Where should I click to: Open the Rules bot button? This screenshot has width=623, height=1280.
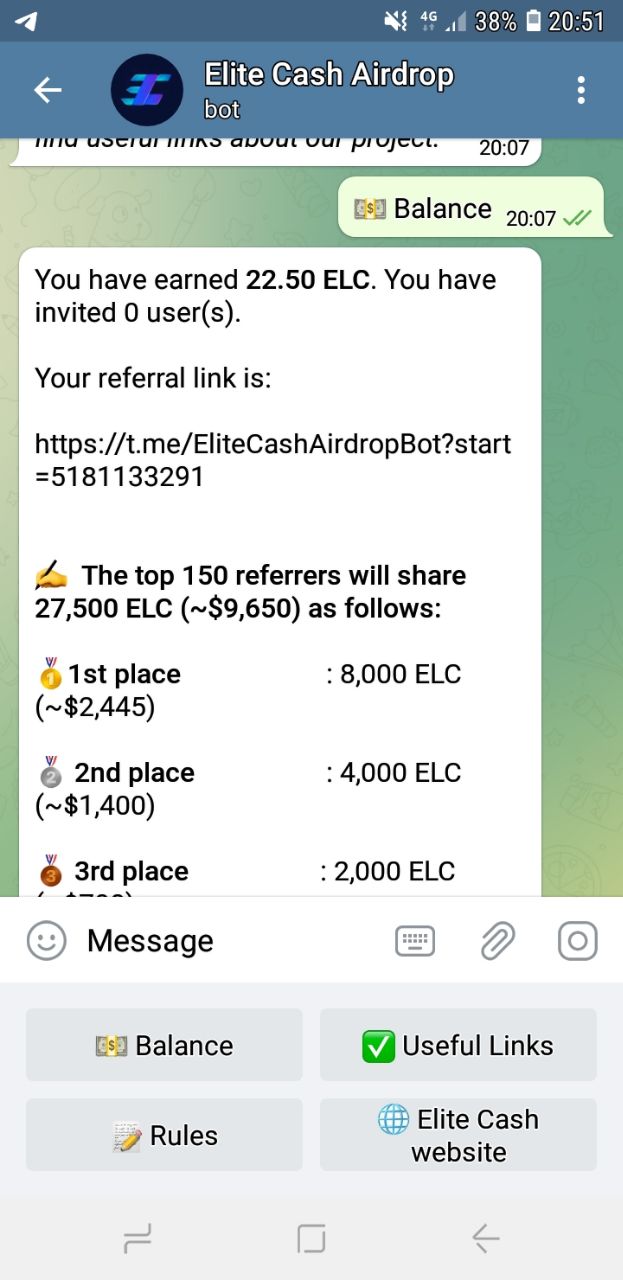coord(164,1135)
